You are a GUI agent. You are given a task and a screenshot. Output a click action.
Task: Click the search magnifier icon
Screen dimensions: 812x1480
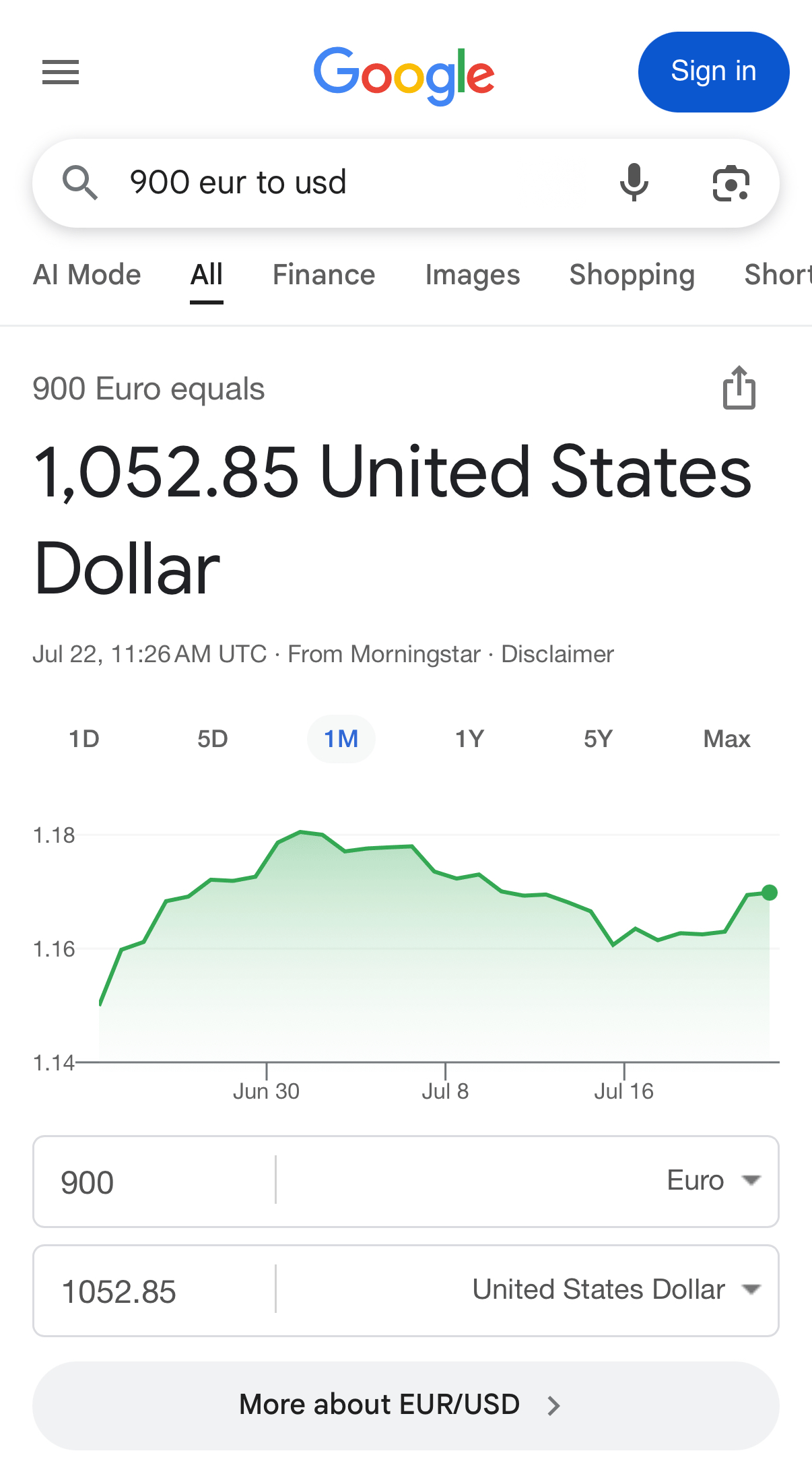point(81,182)
